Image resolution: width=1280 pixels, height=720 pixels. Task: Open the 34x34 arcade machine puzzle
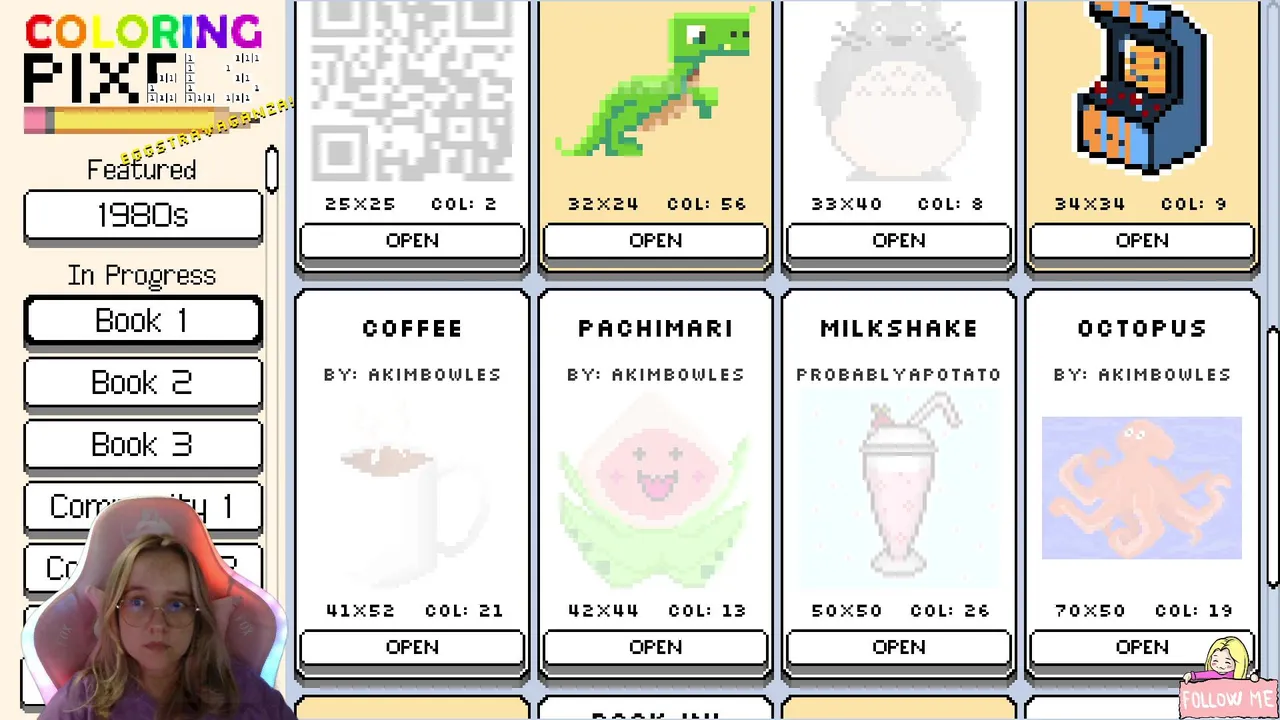[1141, 241]
